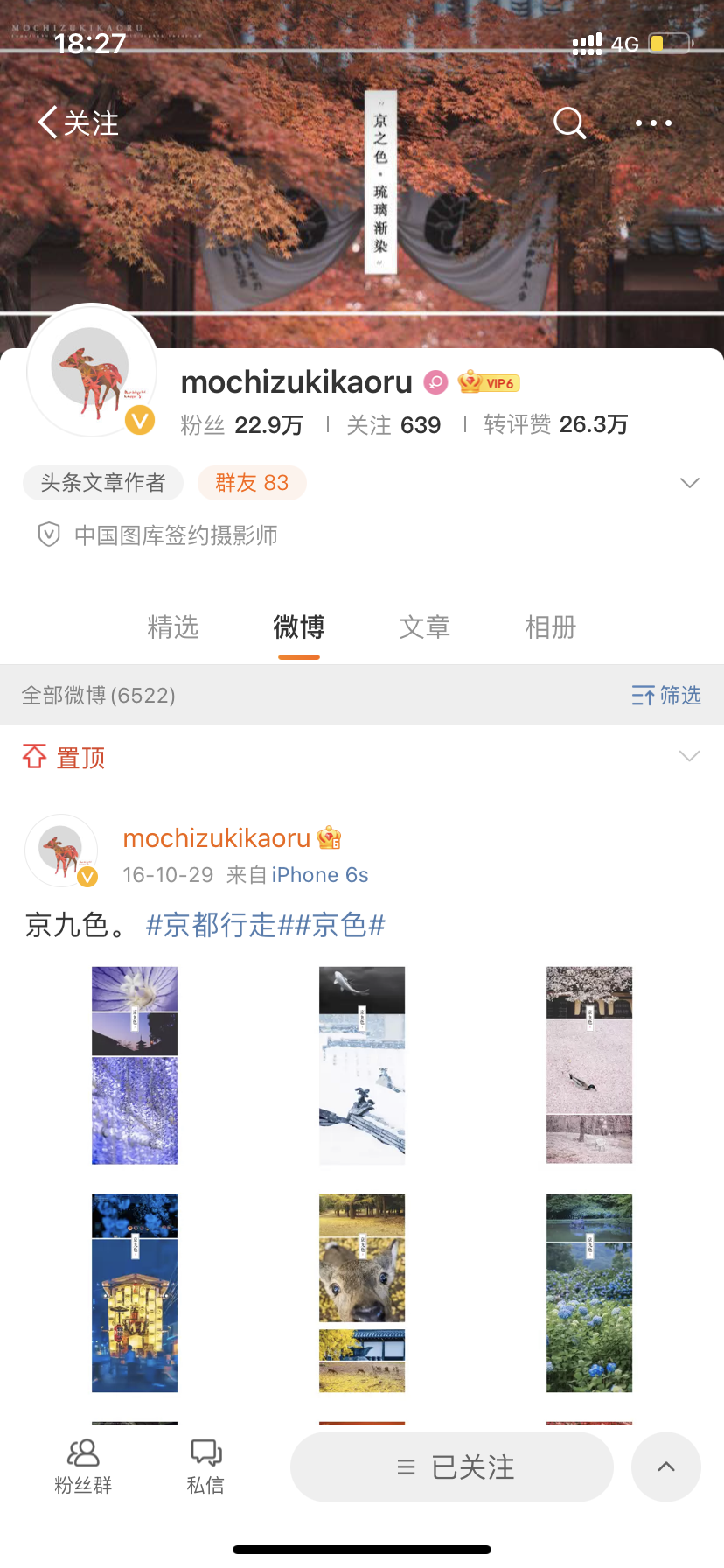This screenshot has height=1568, width=724.
Task: Send a 私信 private message
Action: [205, 1466]
